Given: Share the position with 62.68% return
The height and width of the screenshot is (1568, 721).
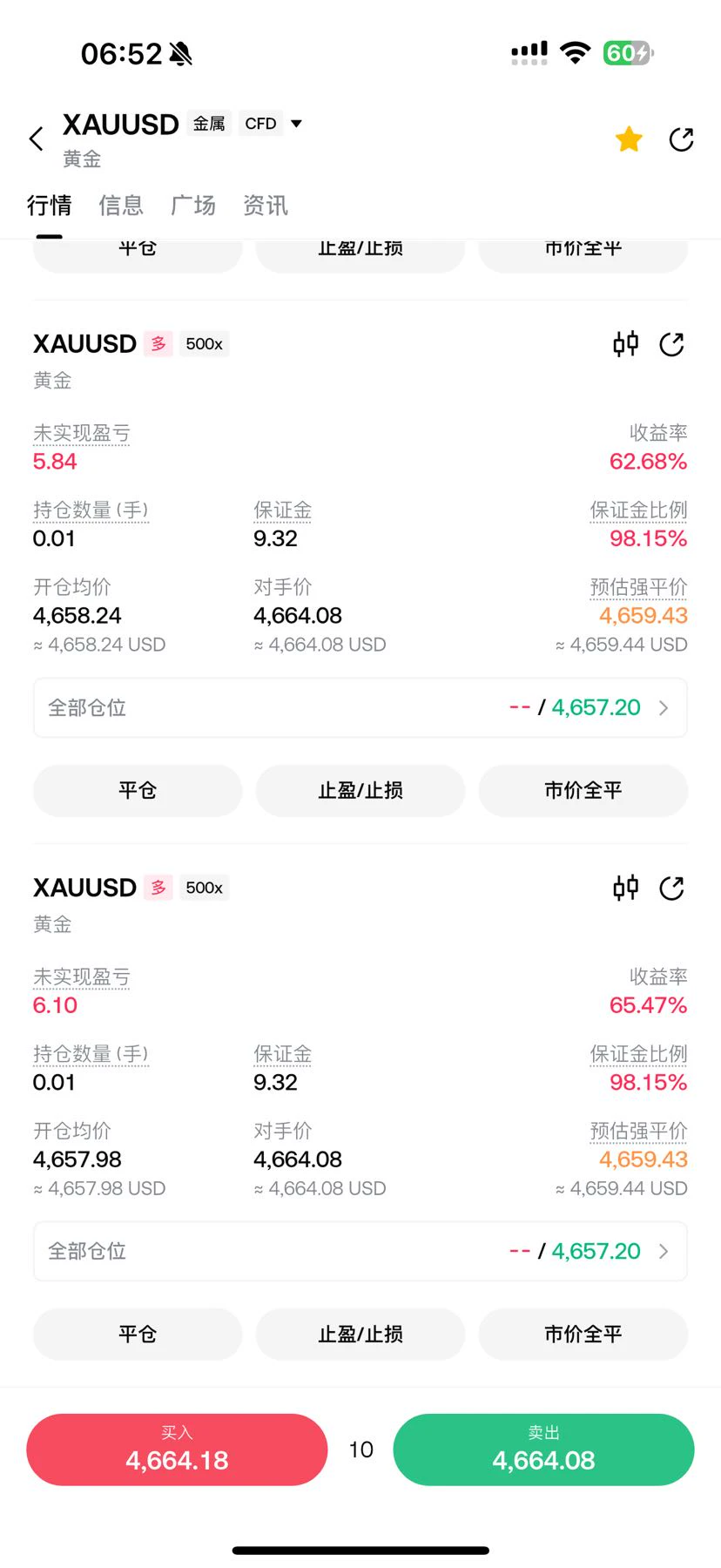Looking at the screenshot, I should coord(671,344).
